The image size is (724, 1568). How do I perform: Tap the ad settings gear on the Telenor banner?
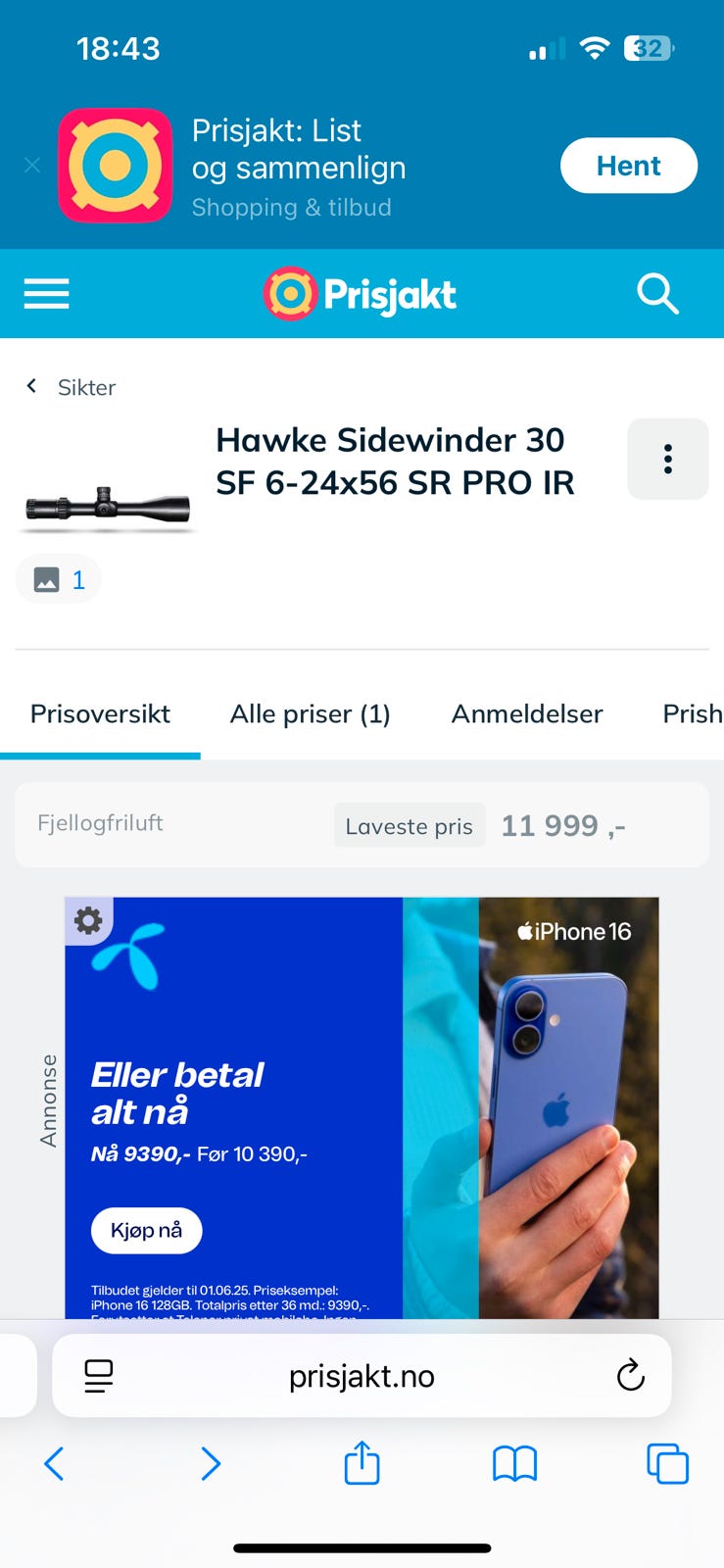[88, 920]
